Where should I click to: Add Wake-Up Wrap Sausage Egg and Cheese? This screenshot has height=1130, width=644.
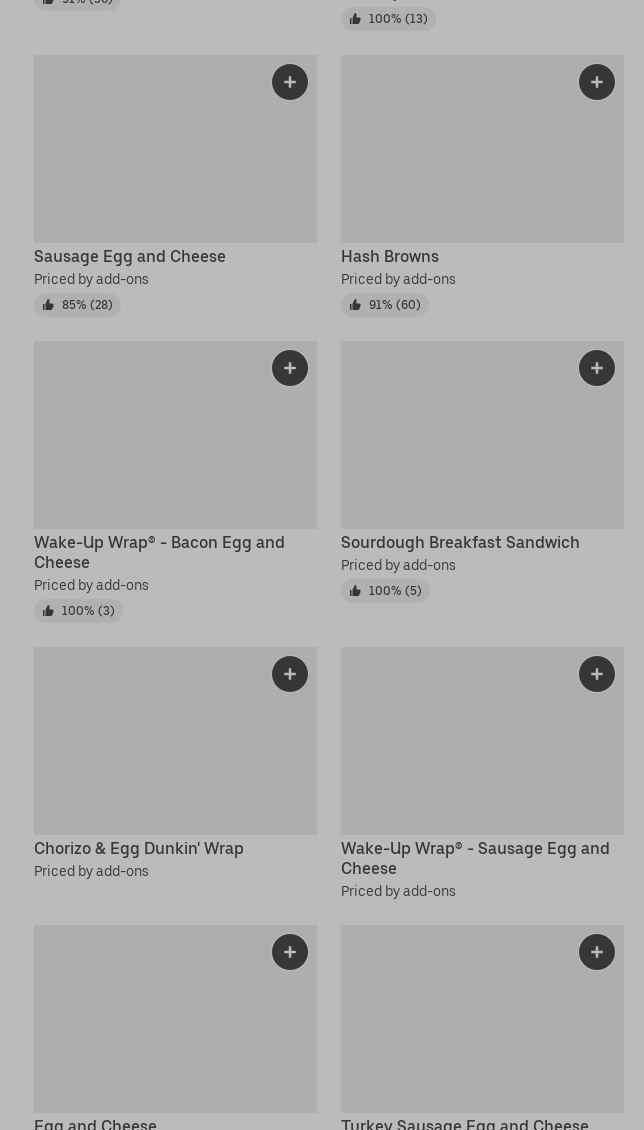[596, 674]
